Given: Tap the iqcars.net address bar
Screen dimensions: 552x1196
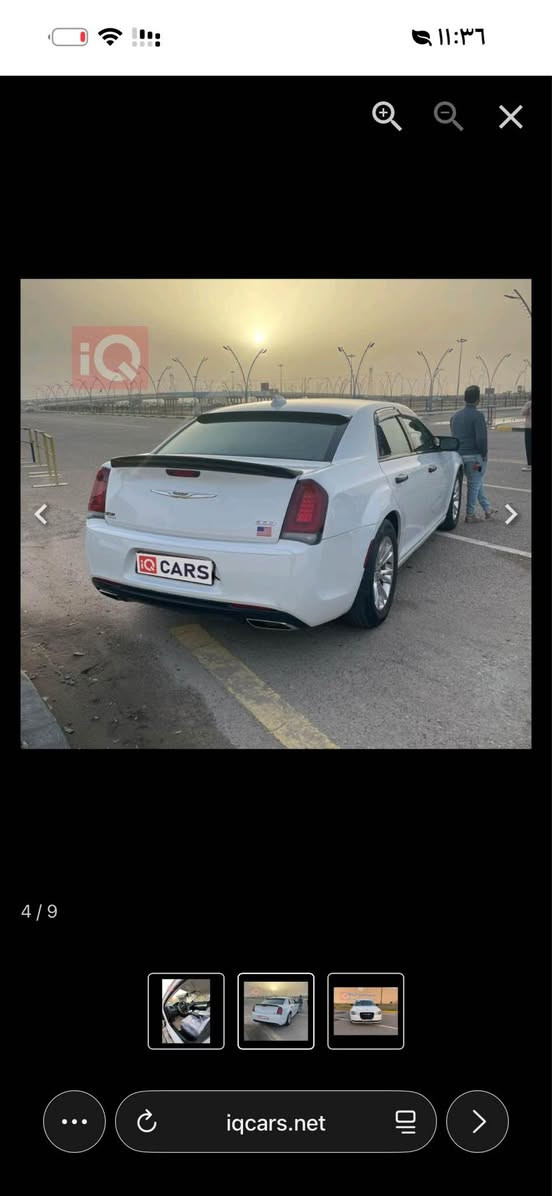Looking at the screenshot, I should 276,1121.
